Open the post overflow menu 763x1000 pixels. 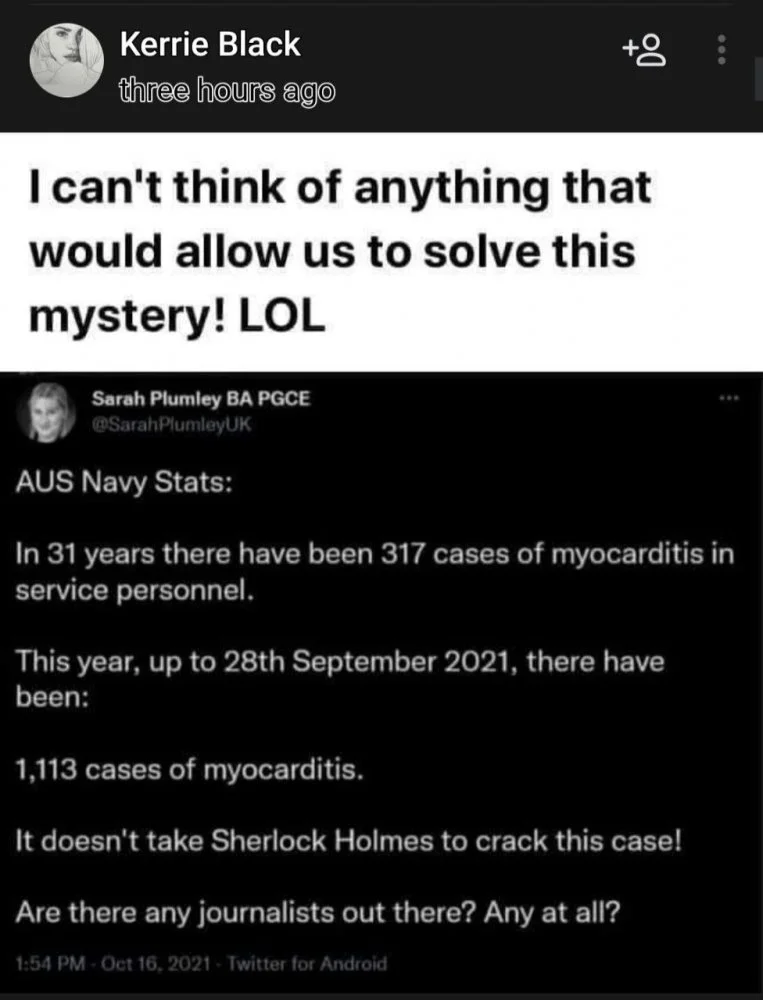(x=723, y=47)
